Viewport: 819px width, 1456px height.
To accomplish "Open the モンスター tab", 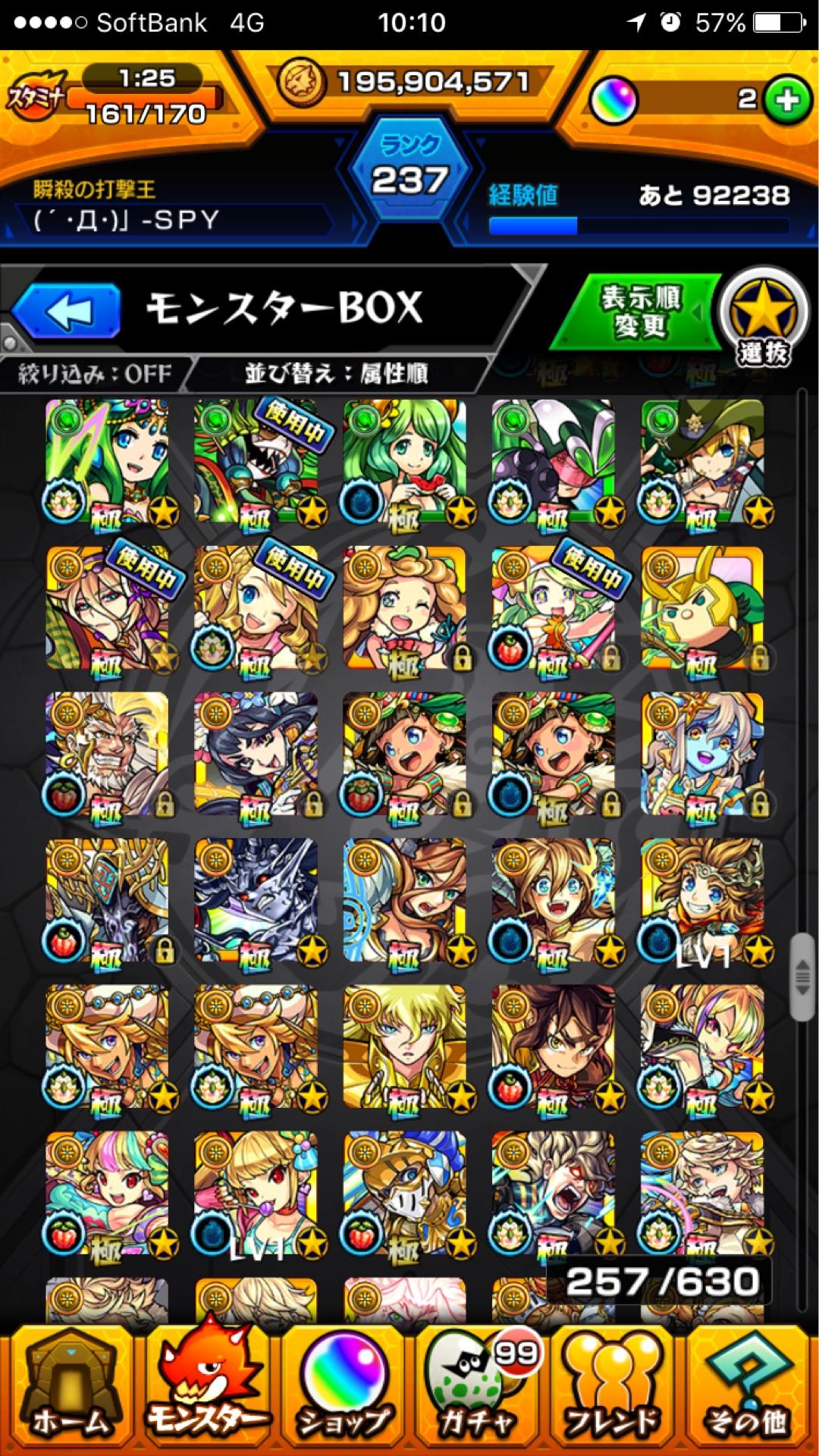I will coord(205,1394).
